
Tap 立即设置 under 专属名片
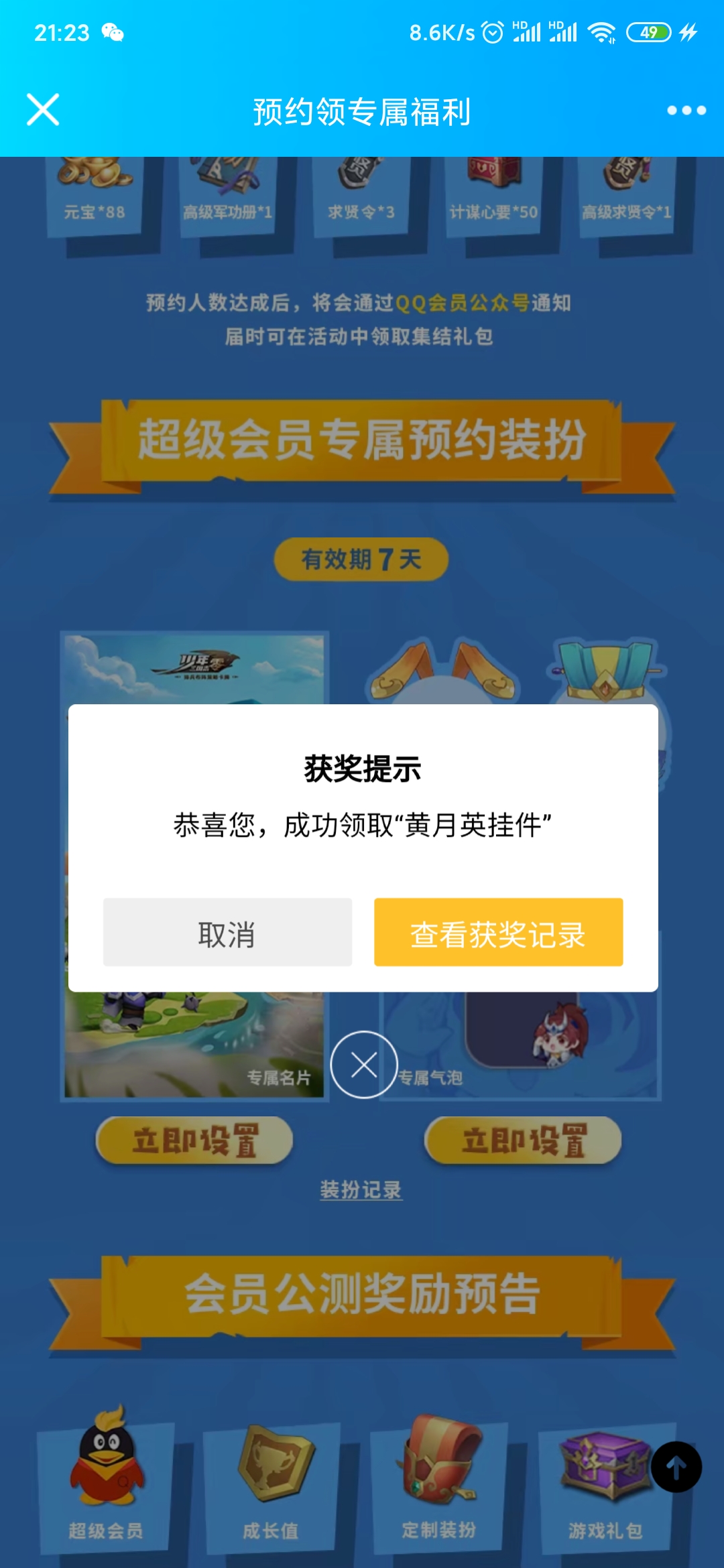click(x=194, y=1140)
